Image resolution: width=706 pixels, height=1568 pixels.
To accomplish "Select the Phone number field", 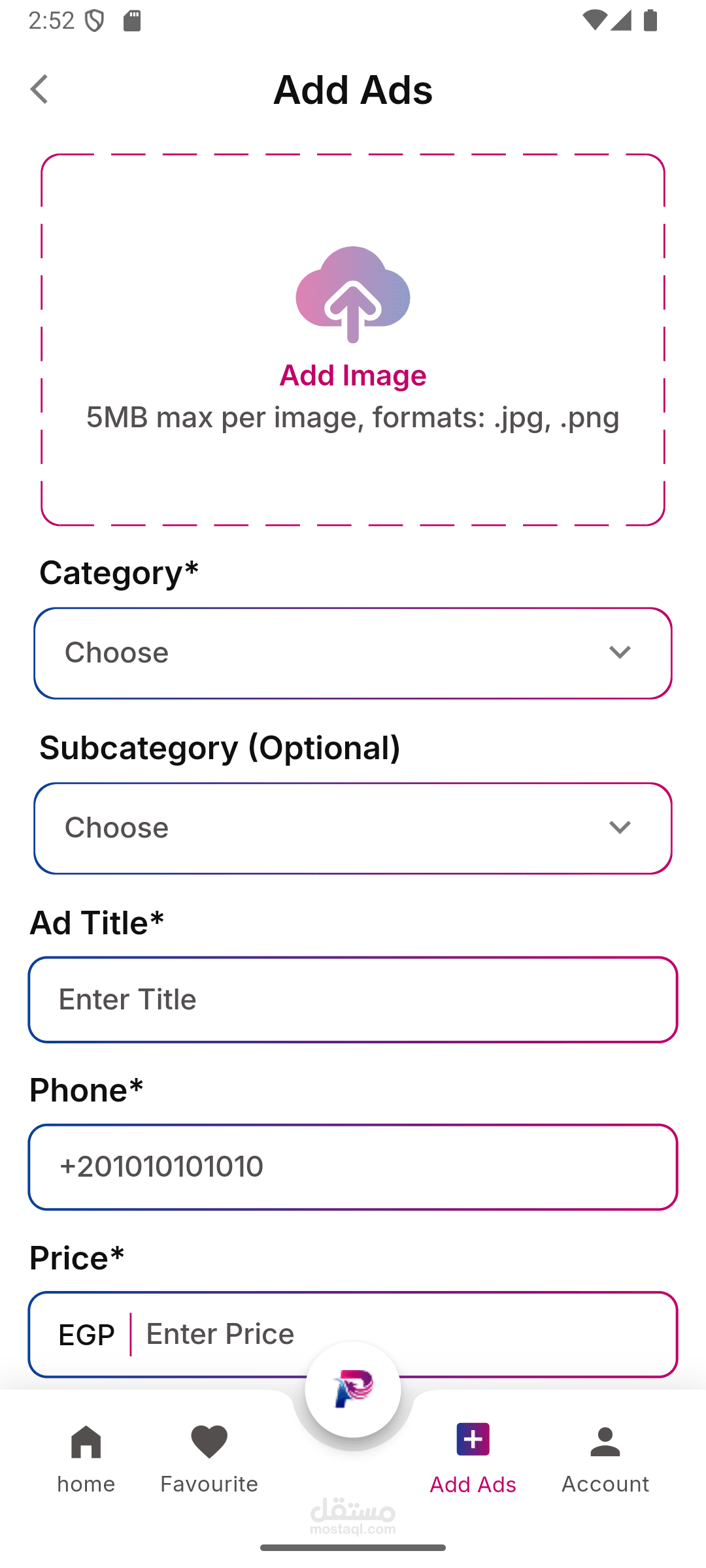I will tap(353, 1167).
